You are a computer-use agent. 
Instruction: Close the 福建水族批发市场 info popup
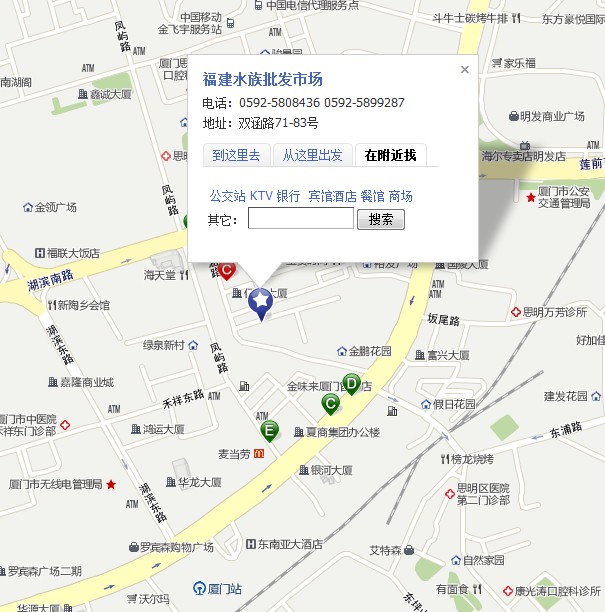click(464, 70)
